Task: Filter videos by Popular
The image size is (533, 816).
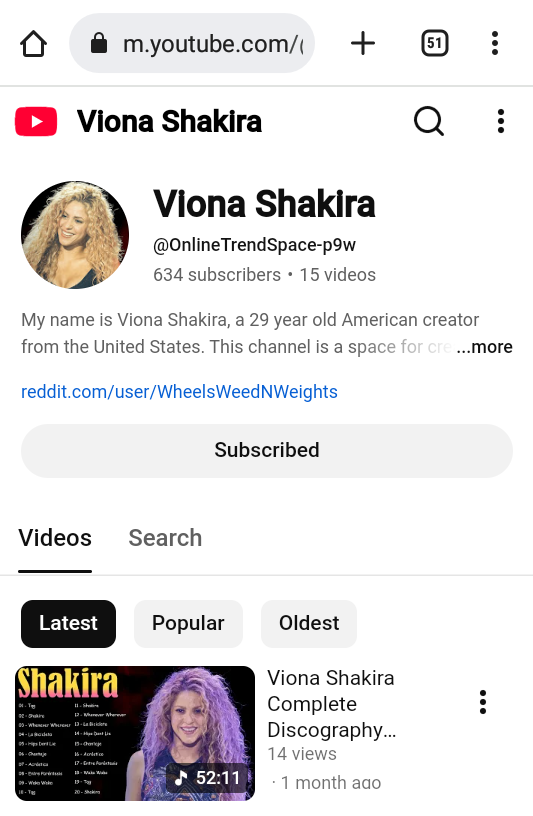Action: coord(188,623)
